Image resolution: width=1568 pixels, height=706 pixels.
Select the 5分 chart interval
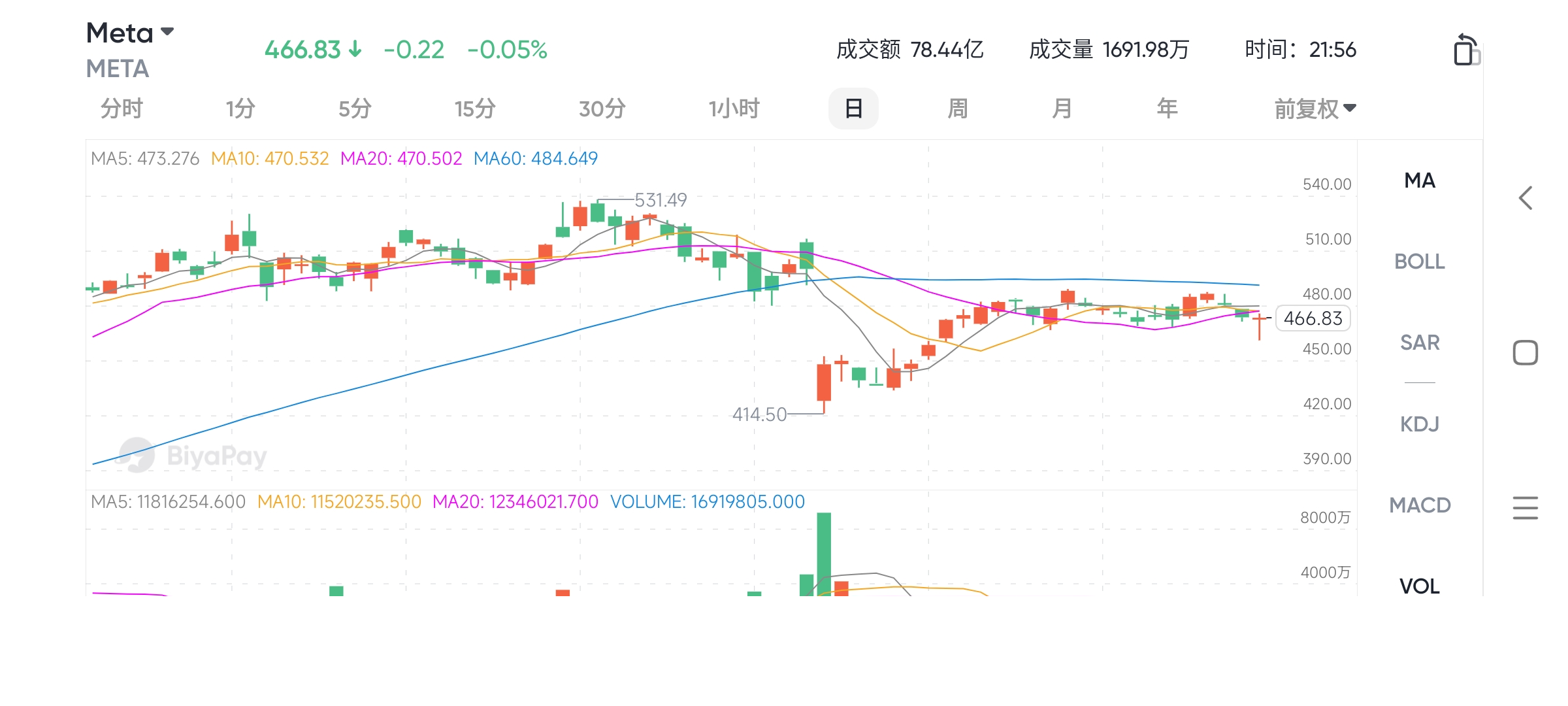click(x=355, y=109)
